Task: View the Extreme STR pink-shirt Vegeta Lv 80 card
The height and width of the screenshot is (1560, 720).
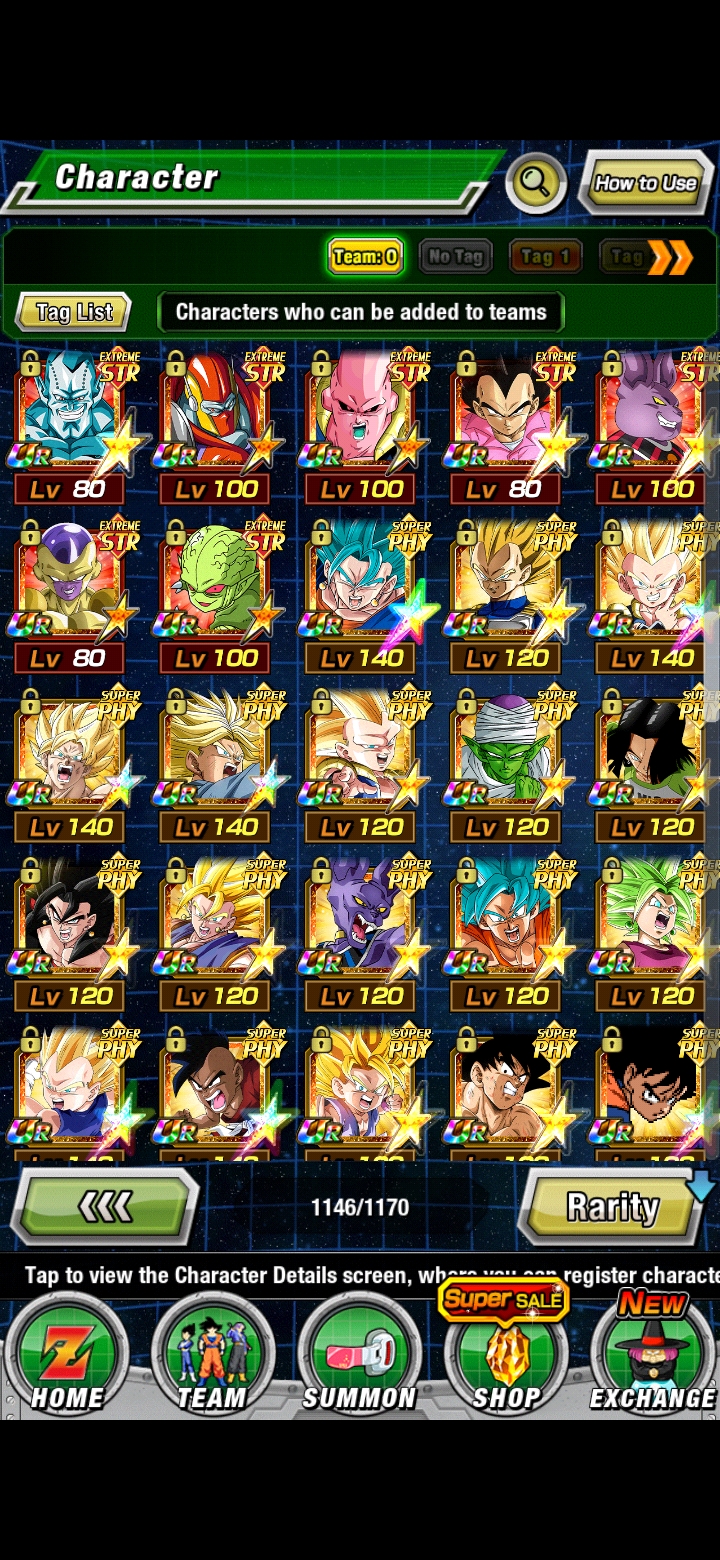Action: click(x=507, y=426)
